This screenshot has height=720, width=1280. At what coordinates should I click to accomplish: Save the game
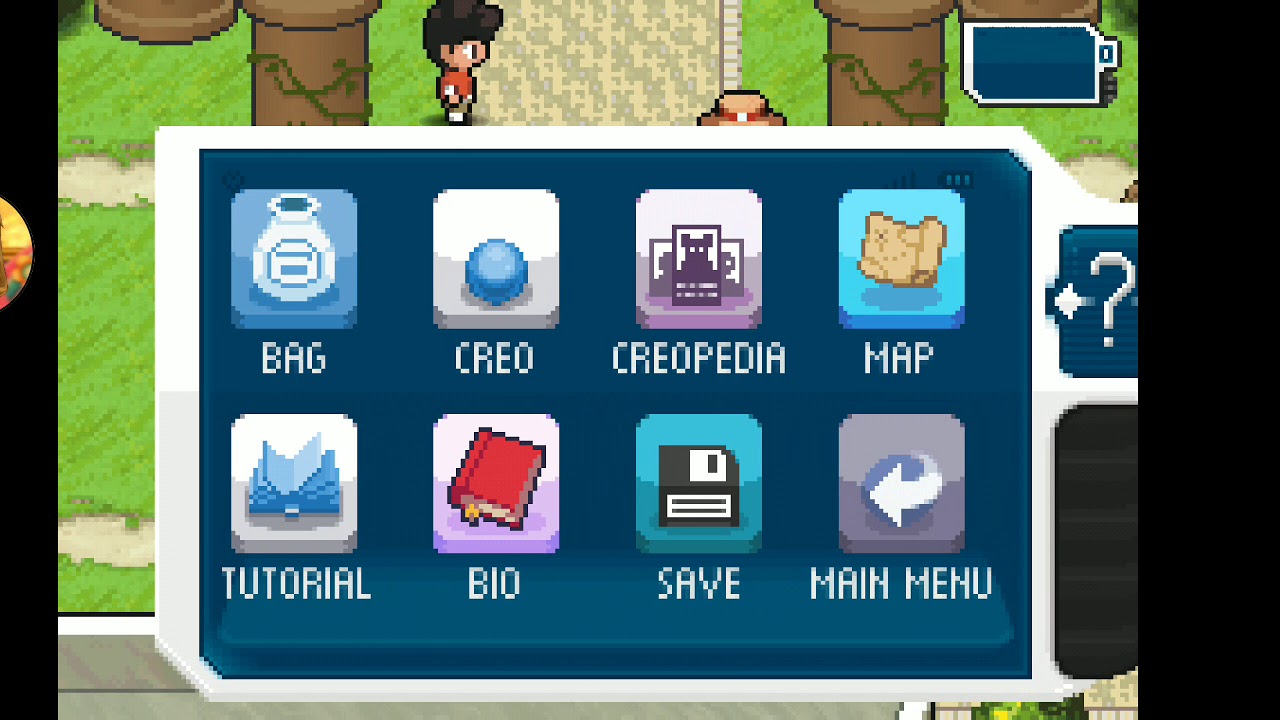coord(698,484)
